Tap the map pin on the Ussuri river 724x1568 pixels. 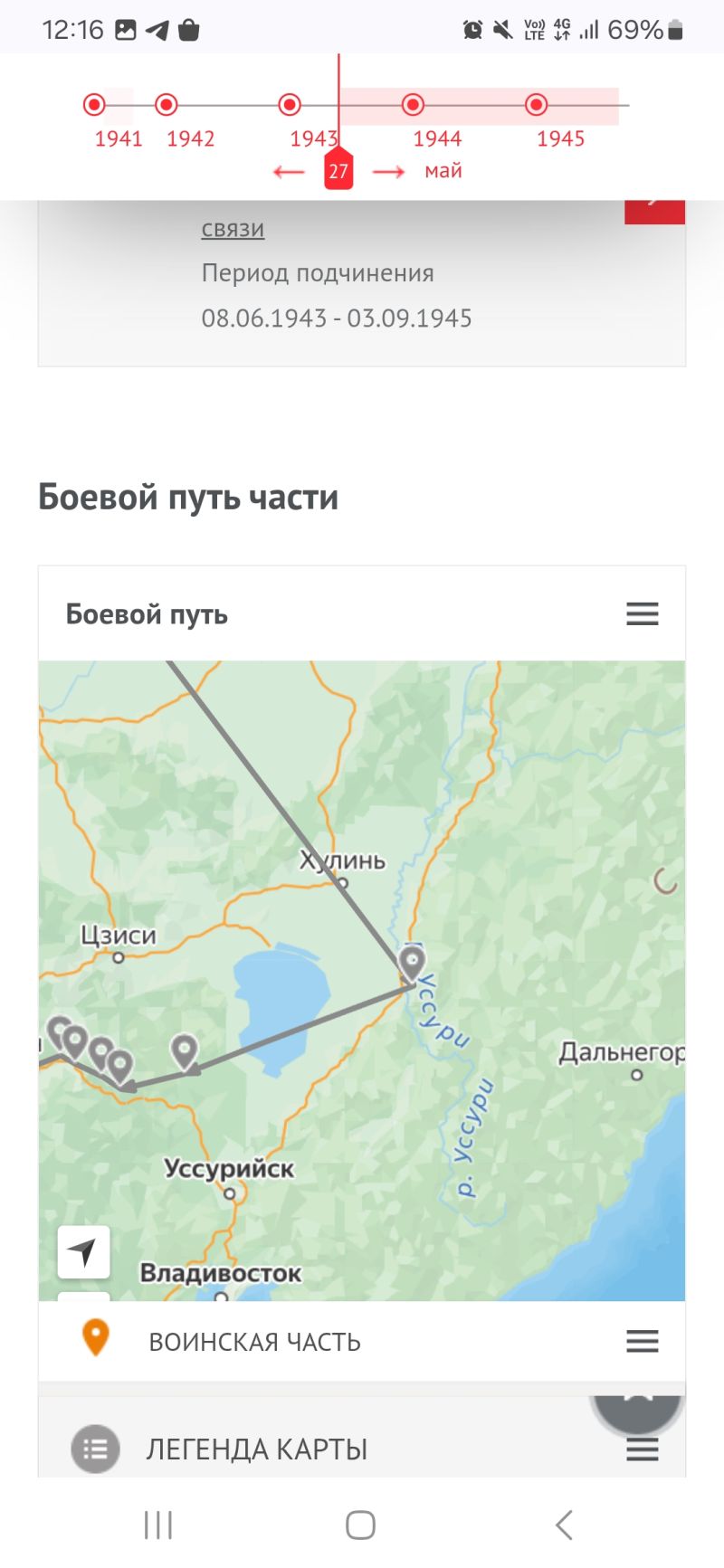tap(413, 963)
